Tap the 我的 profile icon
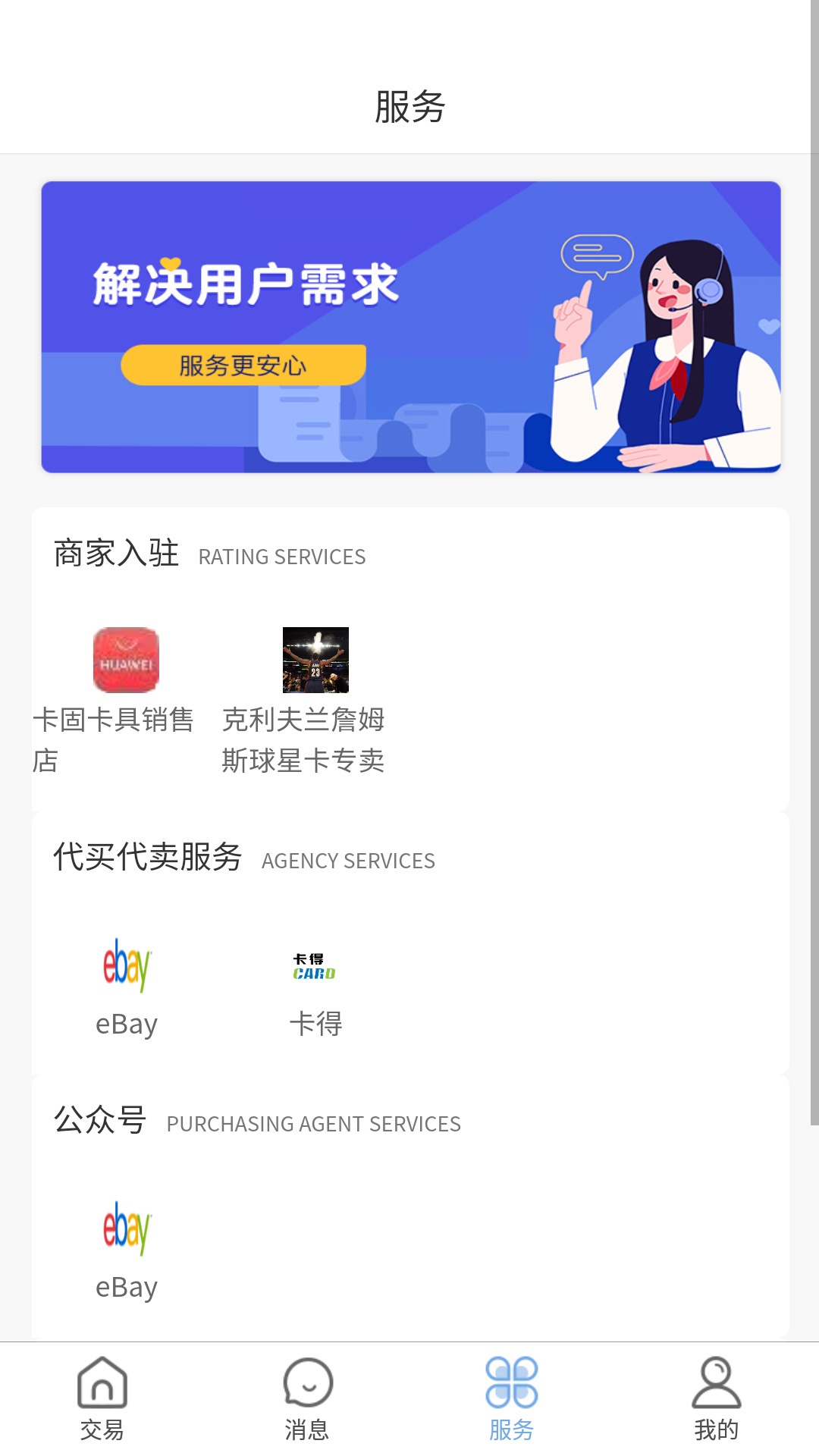This screenshot has width=819, height=1456. point(717,1383)
